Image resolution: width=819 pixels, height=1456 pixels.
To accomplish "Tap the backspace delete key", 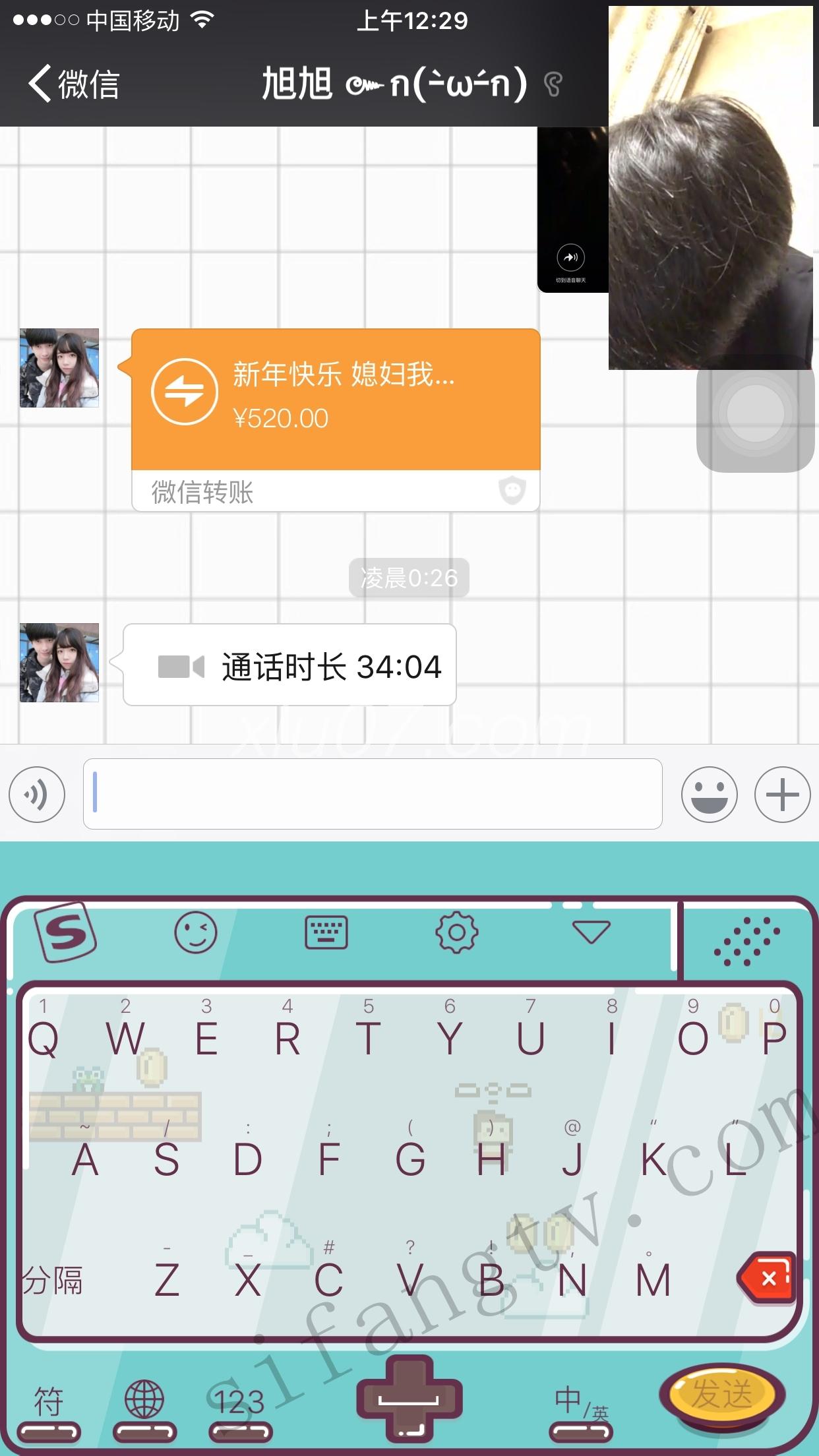I will pos(768,1279).
